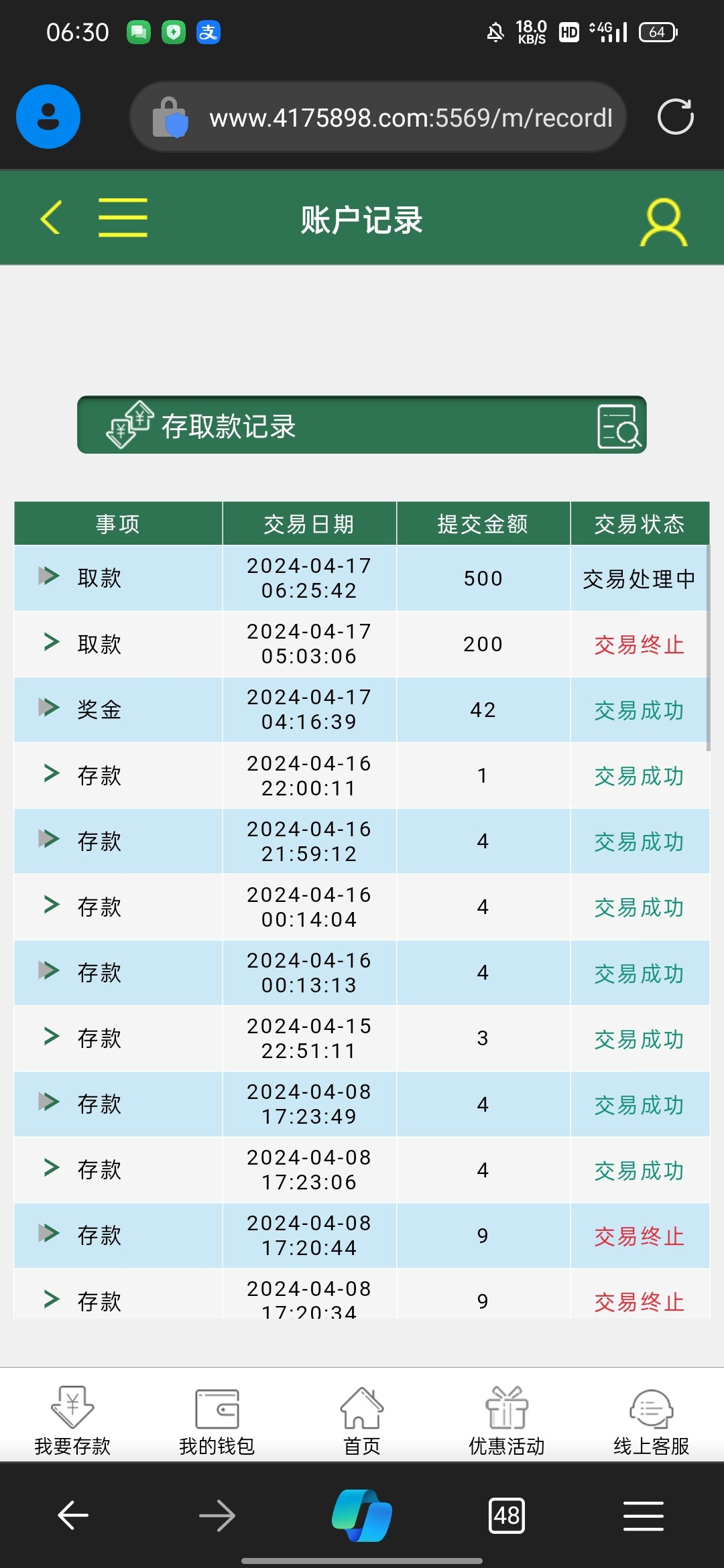This screenshot has height=1568, width=724.
Task: Expand the 存款 row dated 2024-04-16 22:00:11
Action: [51, 773]
